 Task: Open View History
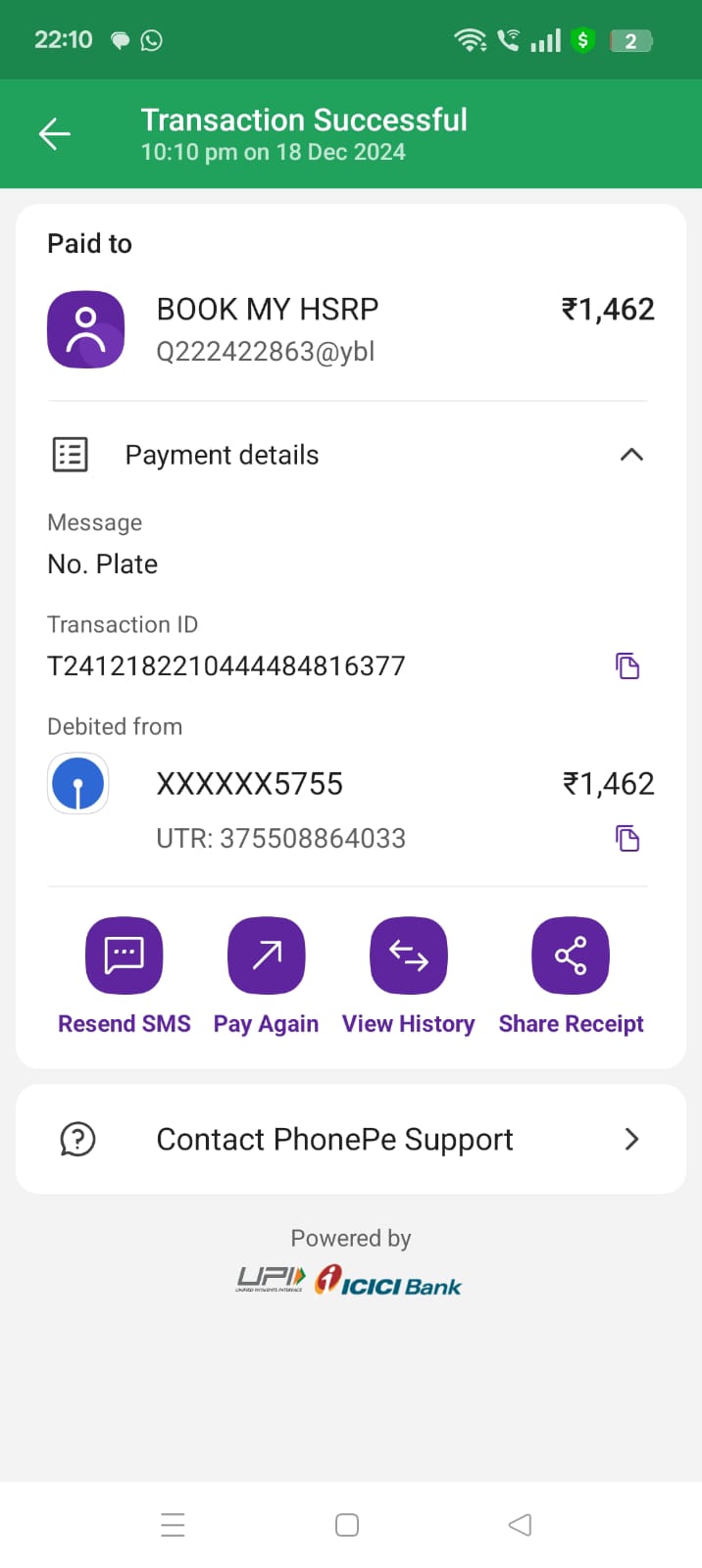click(408, 956)
